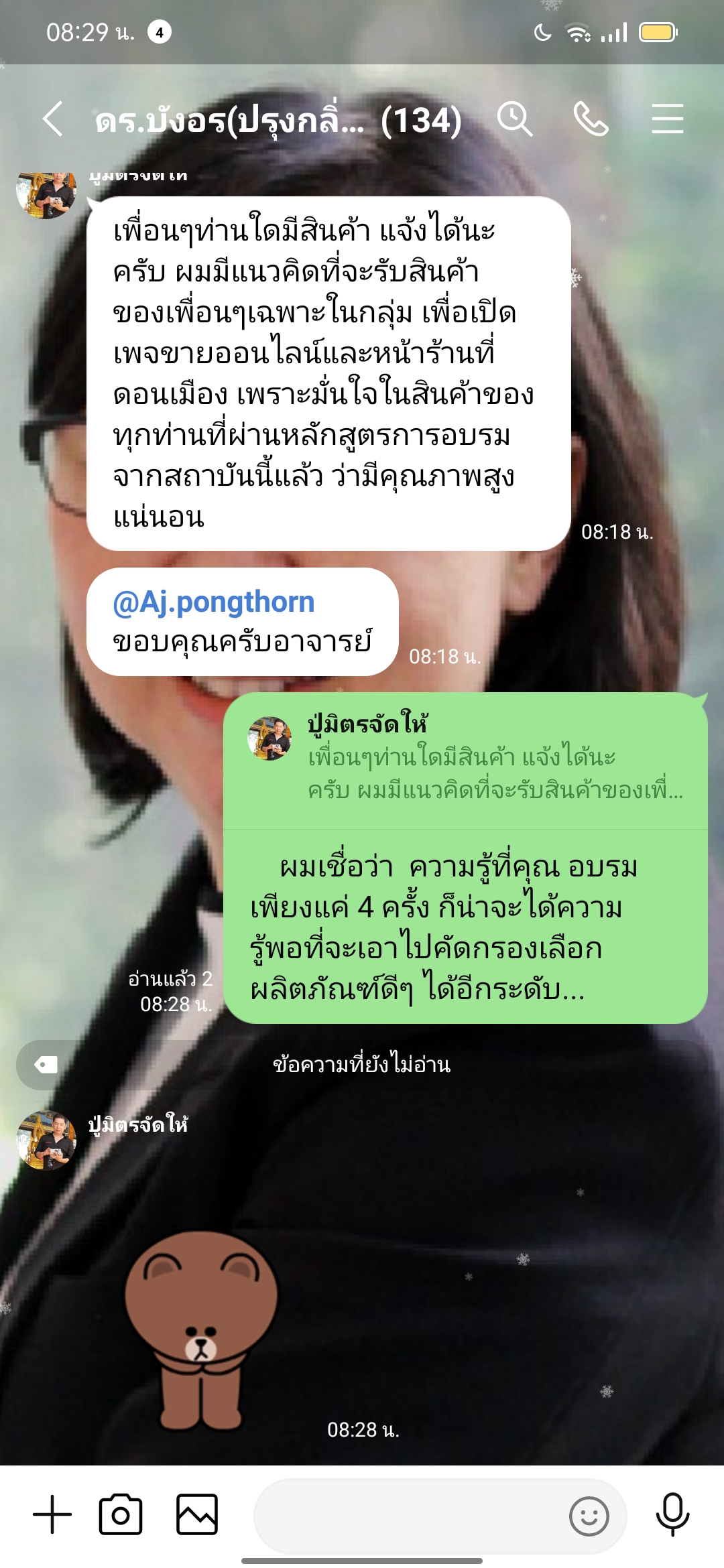The width and height of the screenshot is (724, 1568).
Task: Go back from the group chat
Action: pyautogui.click(x=52, y=119)
